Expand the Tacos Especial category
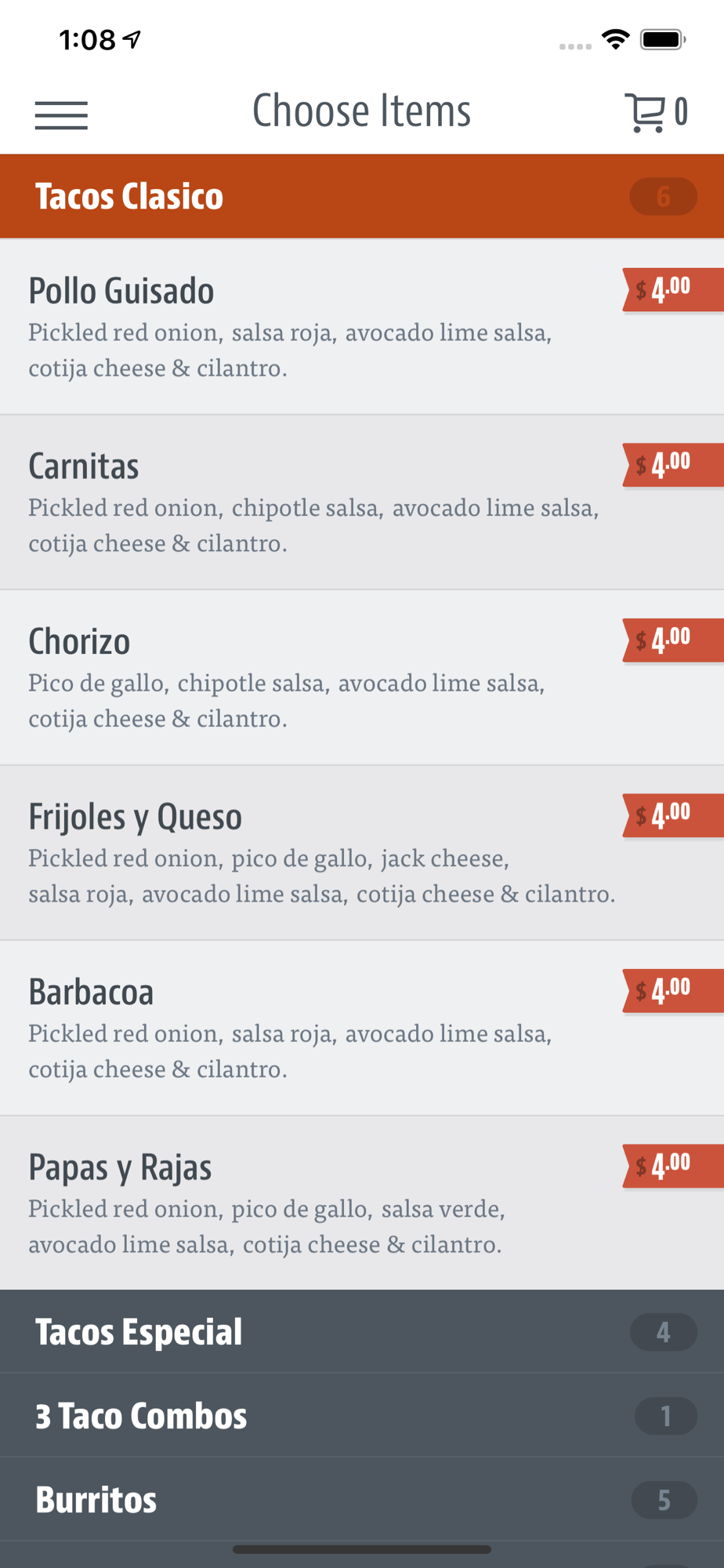Screen dimensions: 724x1568 [362, 1331]
